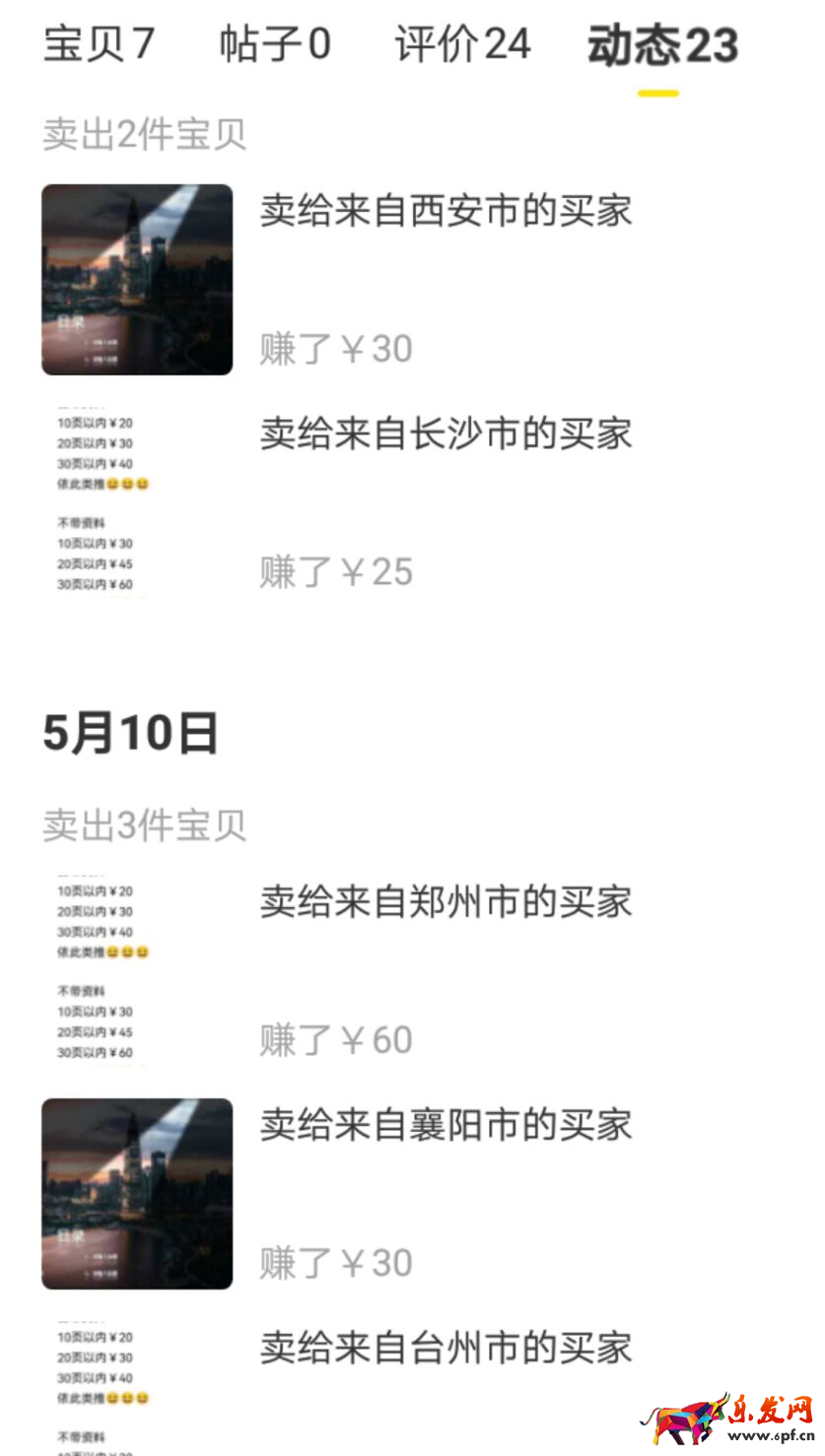Select the 动态 23 tab
The image size is (825, 1456).
(x=662, y=46)
